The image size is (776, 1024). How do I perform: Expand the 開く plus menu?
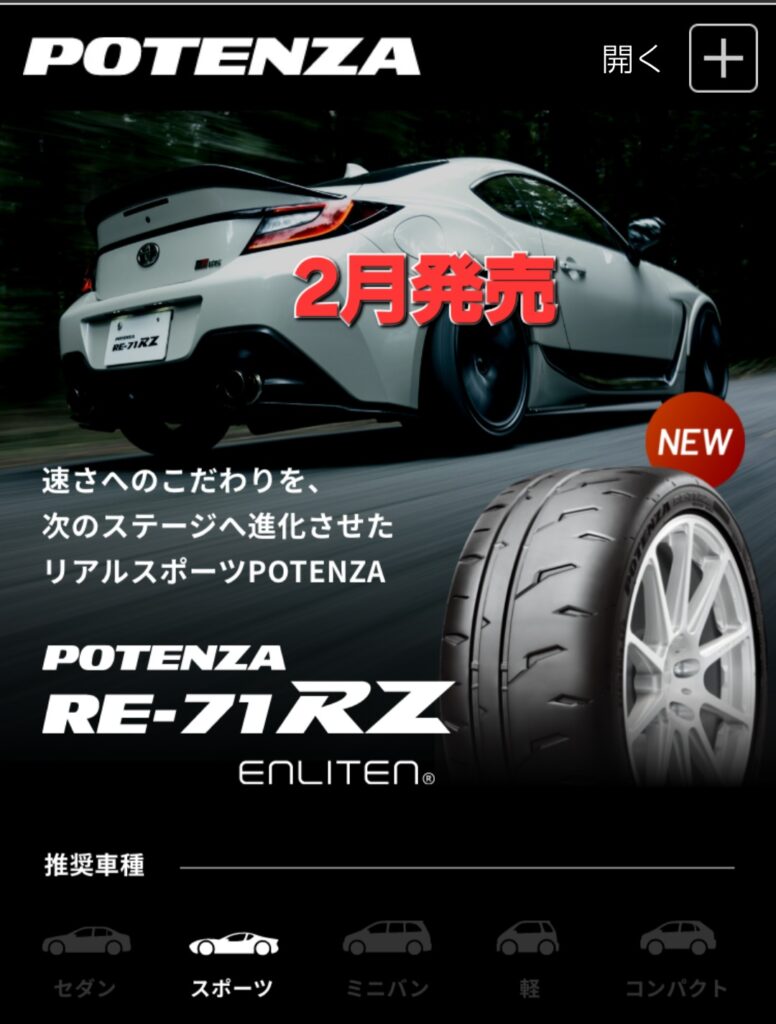[722, 58]
